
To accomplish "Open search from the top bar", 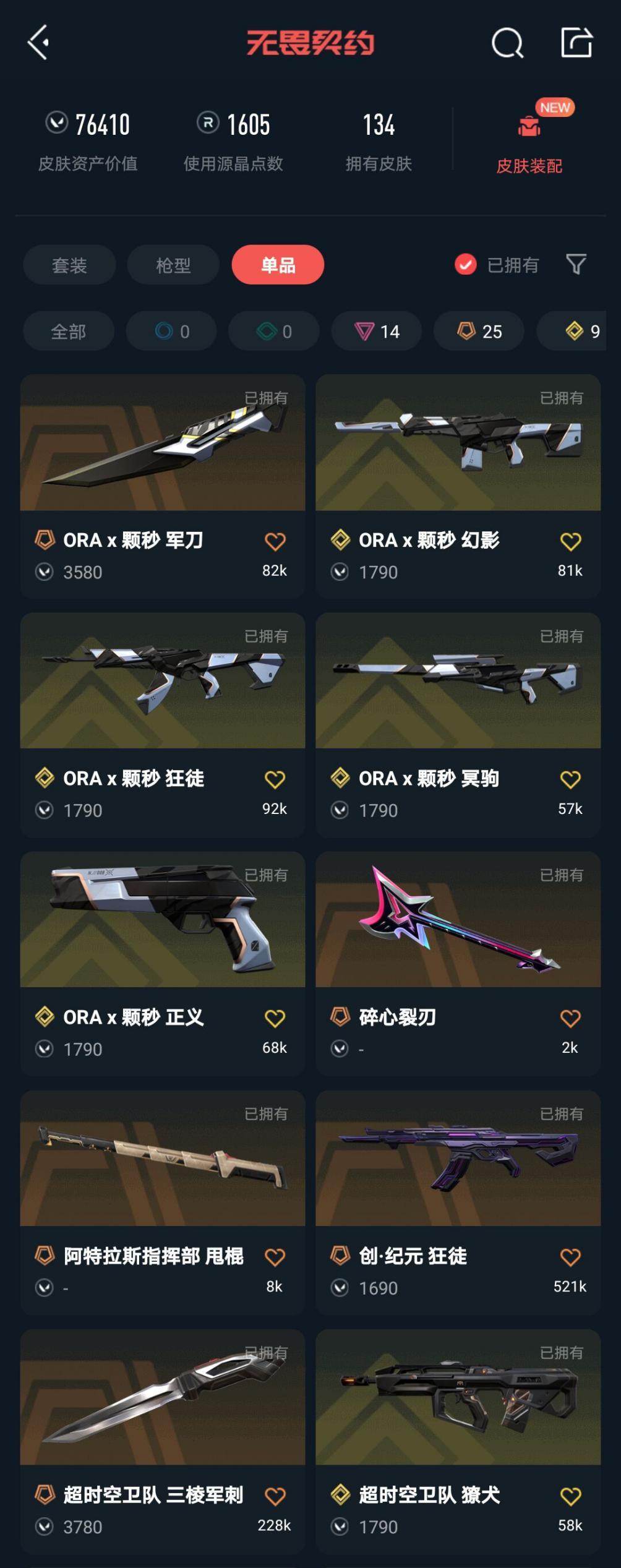I will click(507, 43).
